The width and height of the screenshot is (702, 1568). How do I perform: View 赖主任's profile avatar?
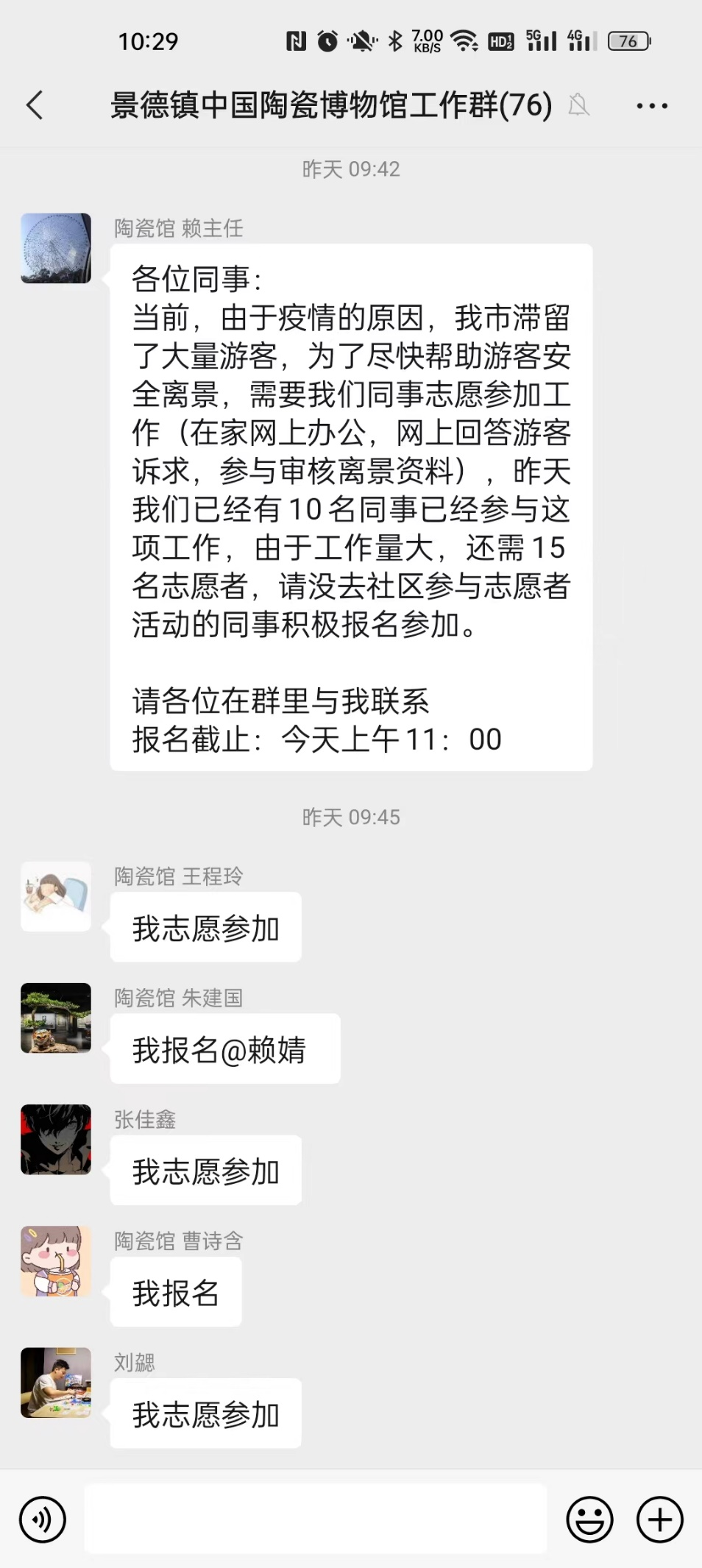click(56, 249)
